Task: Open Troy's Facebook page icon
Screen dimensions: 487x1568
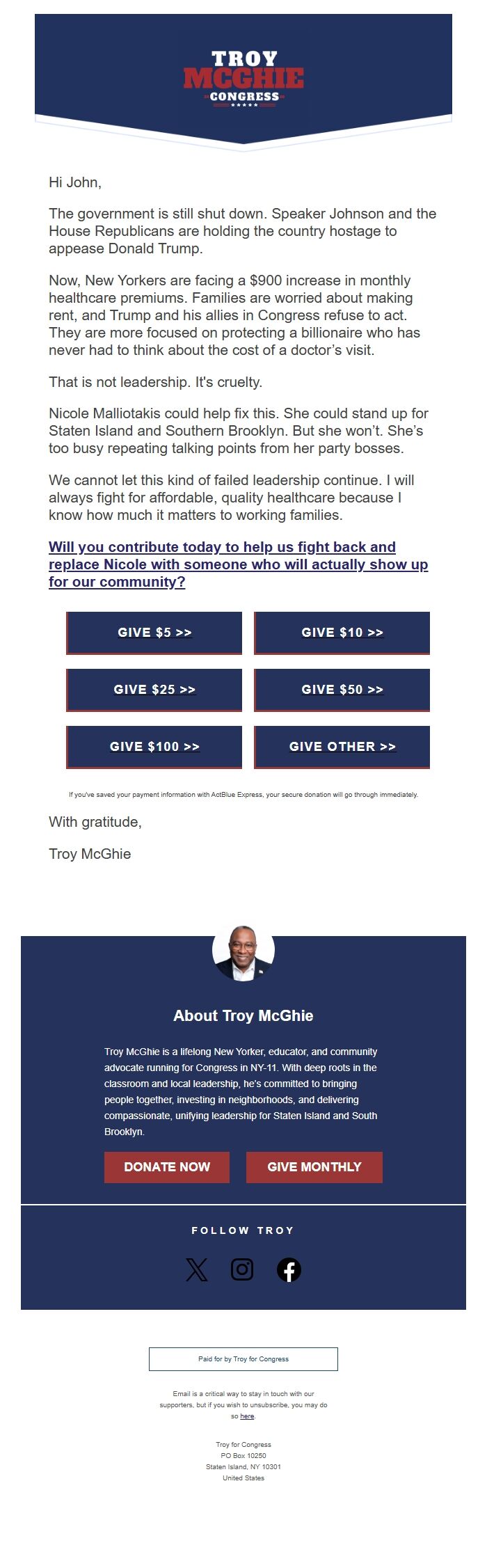Action: 289,1270
